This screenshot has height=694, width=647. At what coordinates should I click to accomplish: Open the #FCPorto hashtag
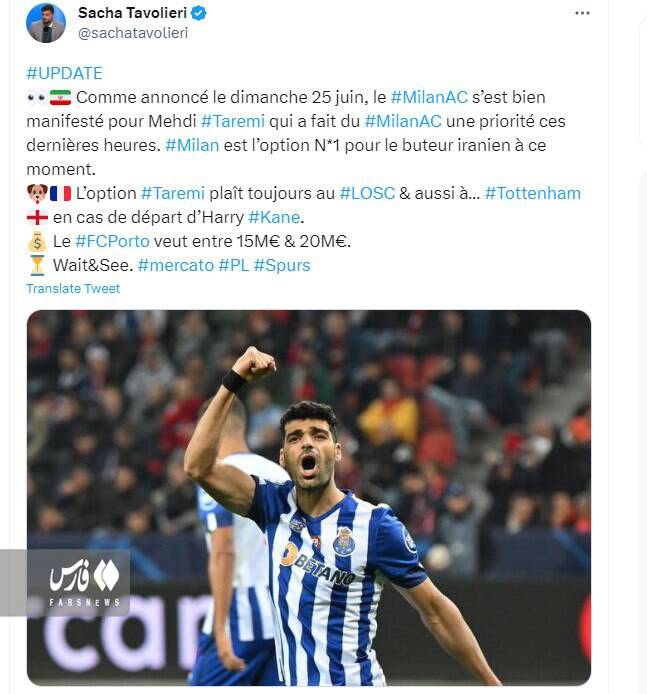[114, 241]
